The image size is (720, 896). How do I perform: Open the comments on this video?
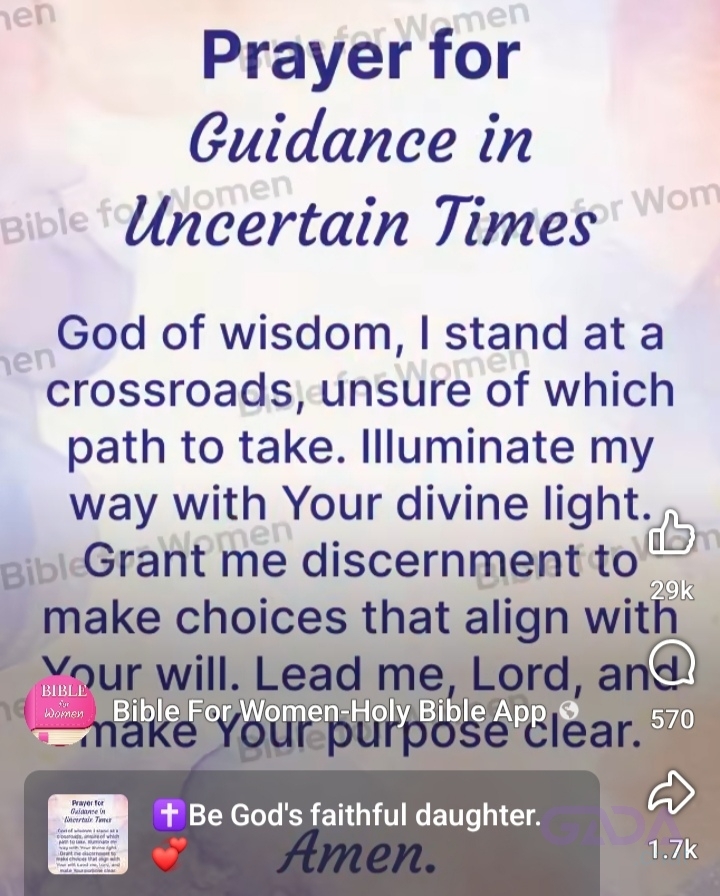point(671,662)
